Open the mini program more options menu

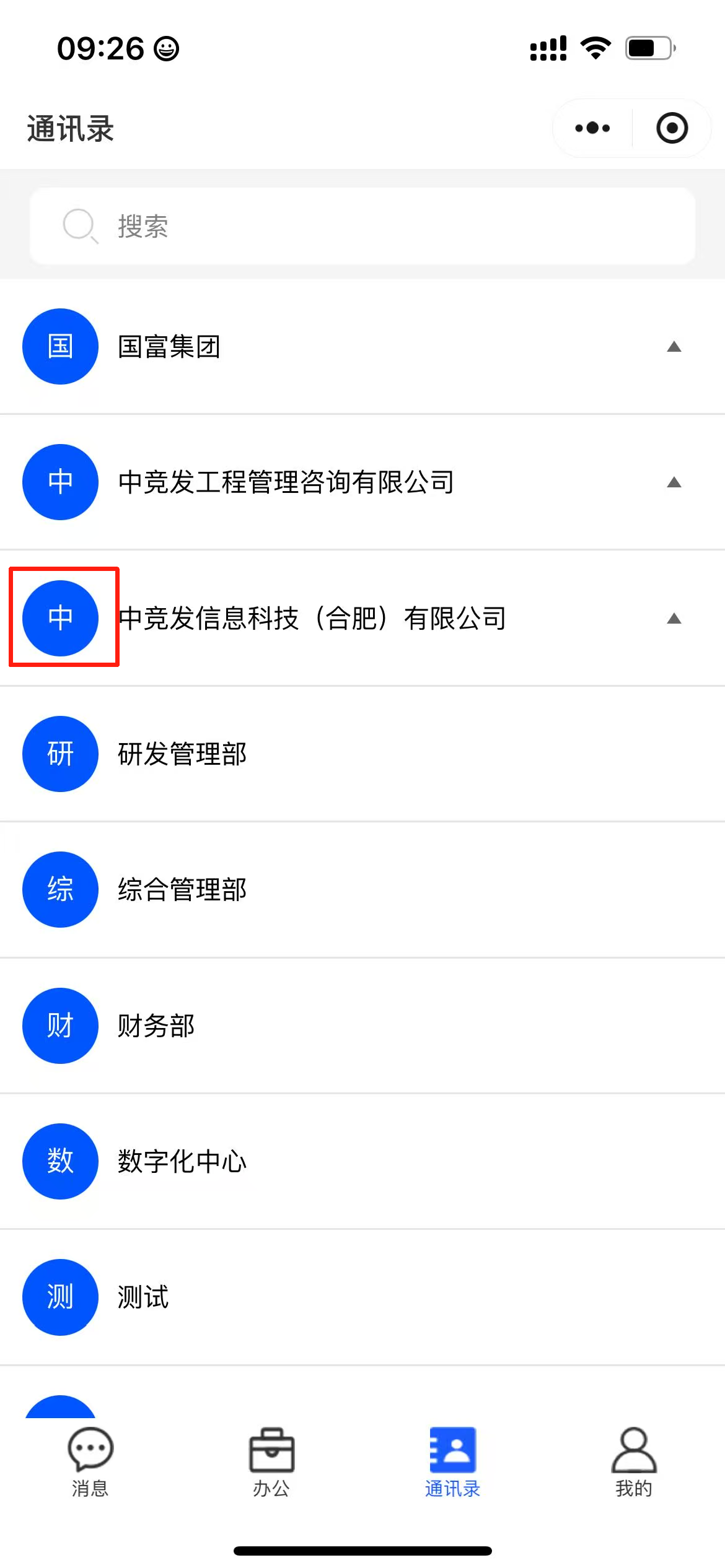[x=592, y=128]
